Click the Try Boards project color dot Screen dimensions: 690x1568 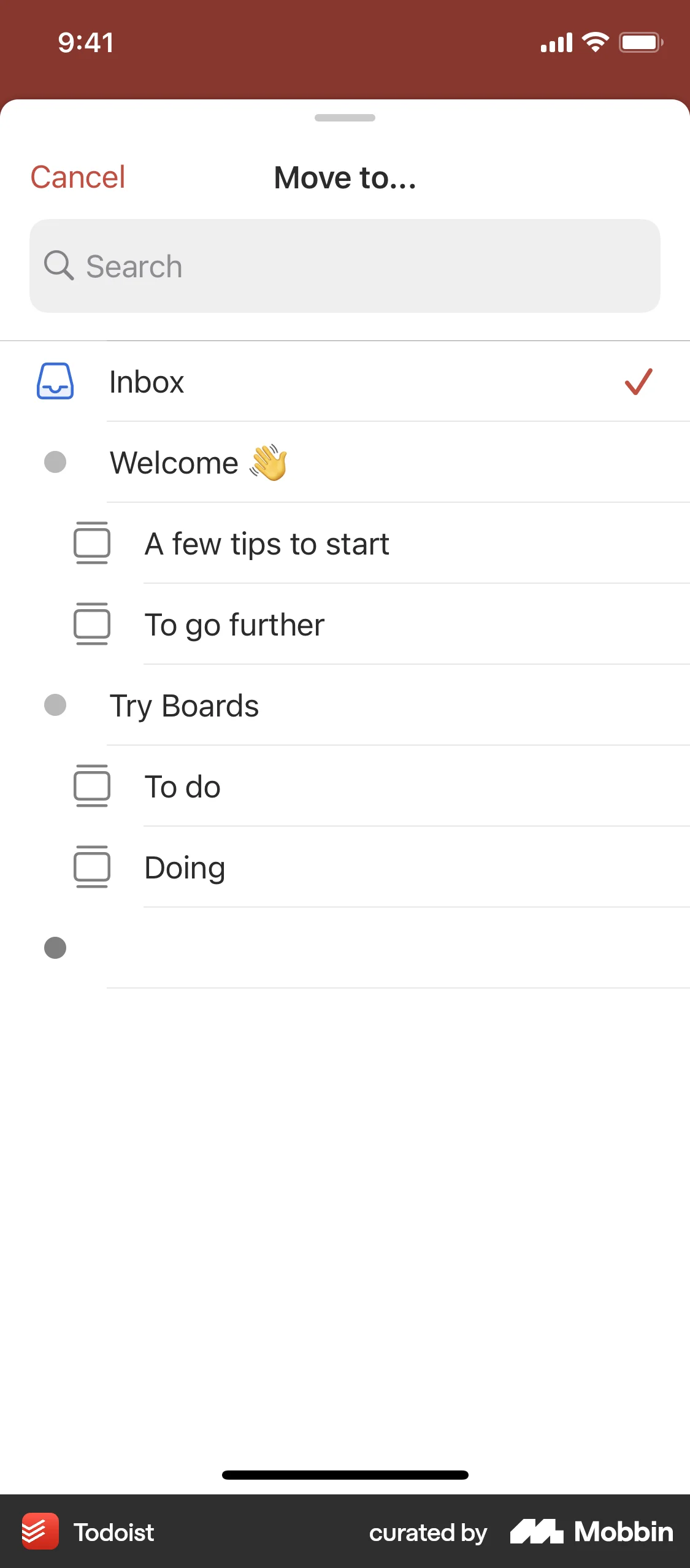tap(56, 705)
